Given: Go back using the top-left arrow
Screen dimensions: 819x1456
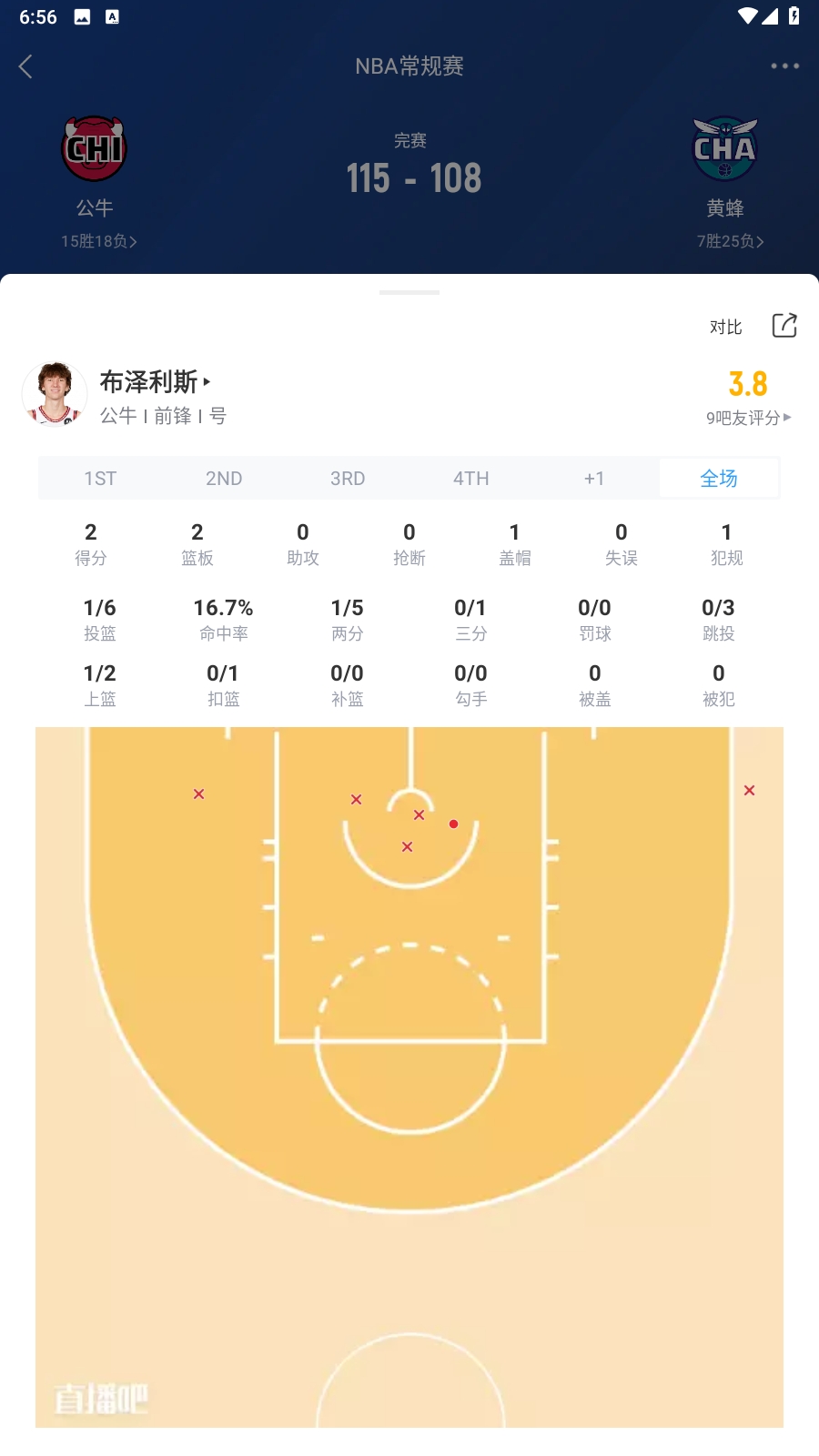Looking at the screenshot, I should click(25, 66).
